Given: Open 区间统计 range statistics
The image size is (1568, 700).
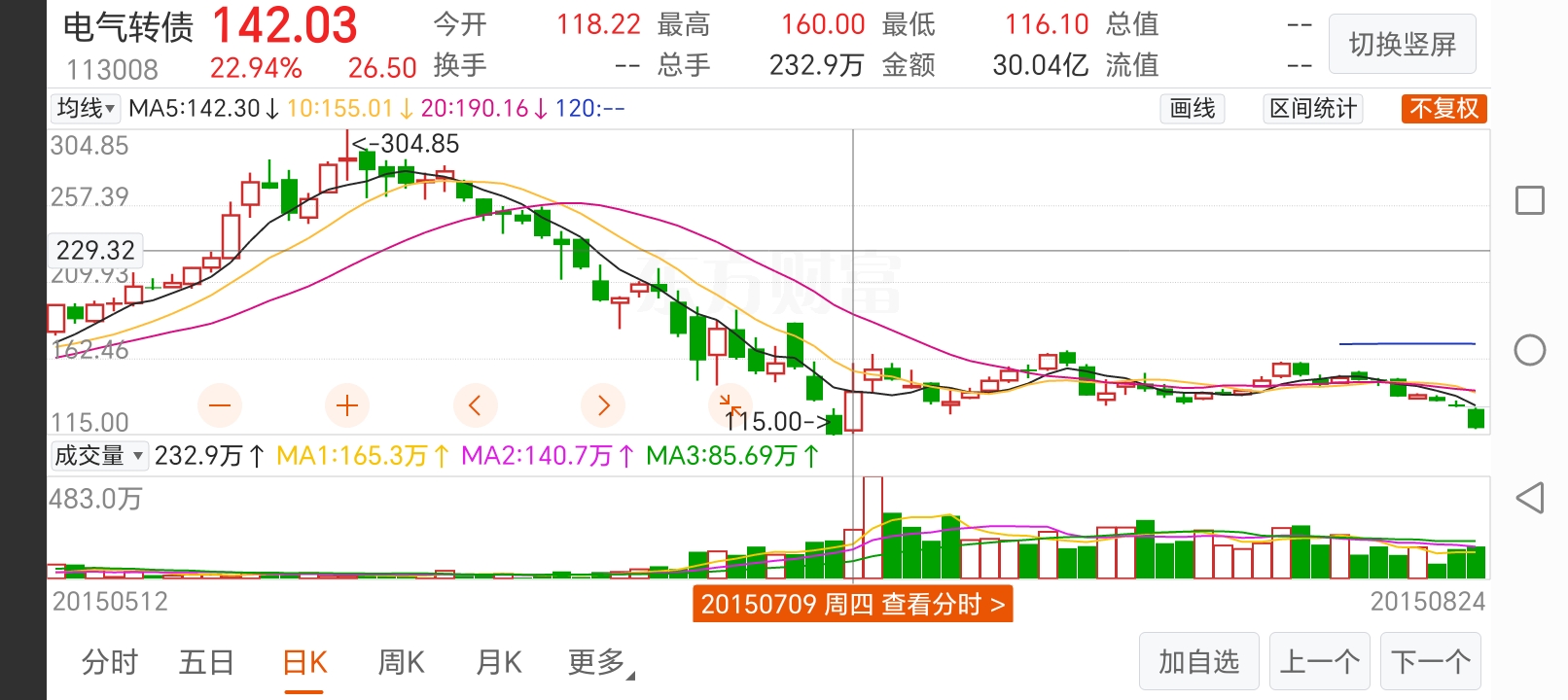Looking at the screenshot, I should click(x=1312, y=108).
